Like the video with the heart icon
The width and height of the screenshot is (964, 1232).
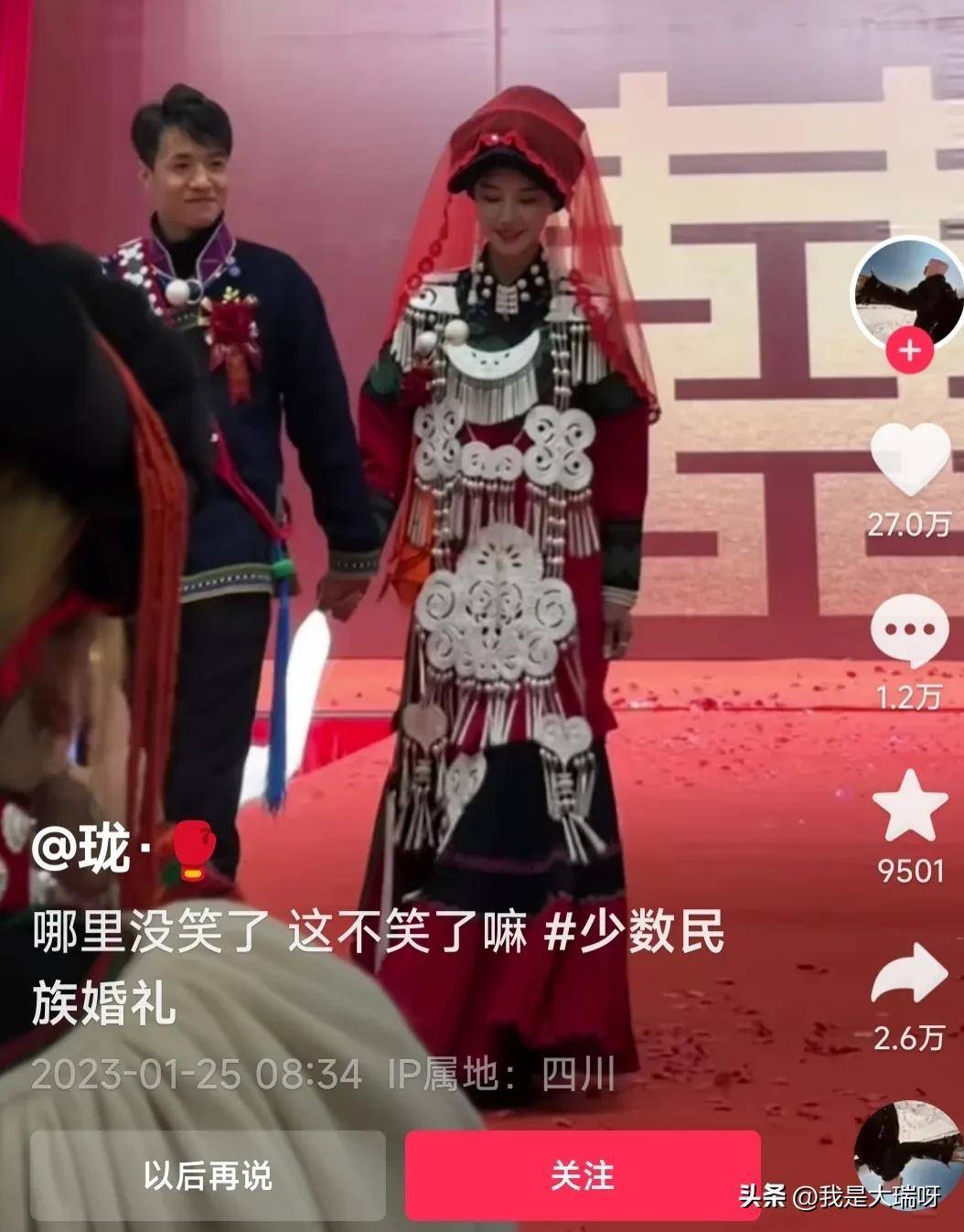[x=908, y=462]
